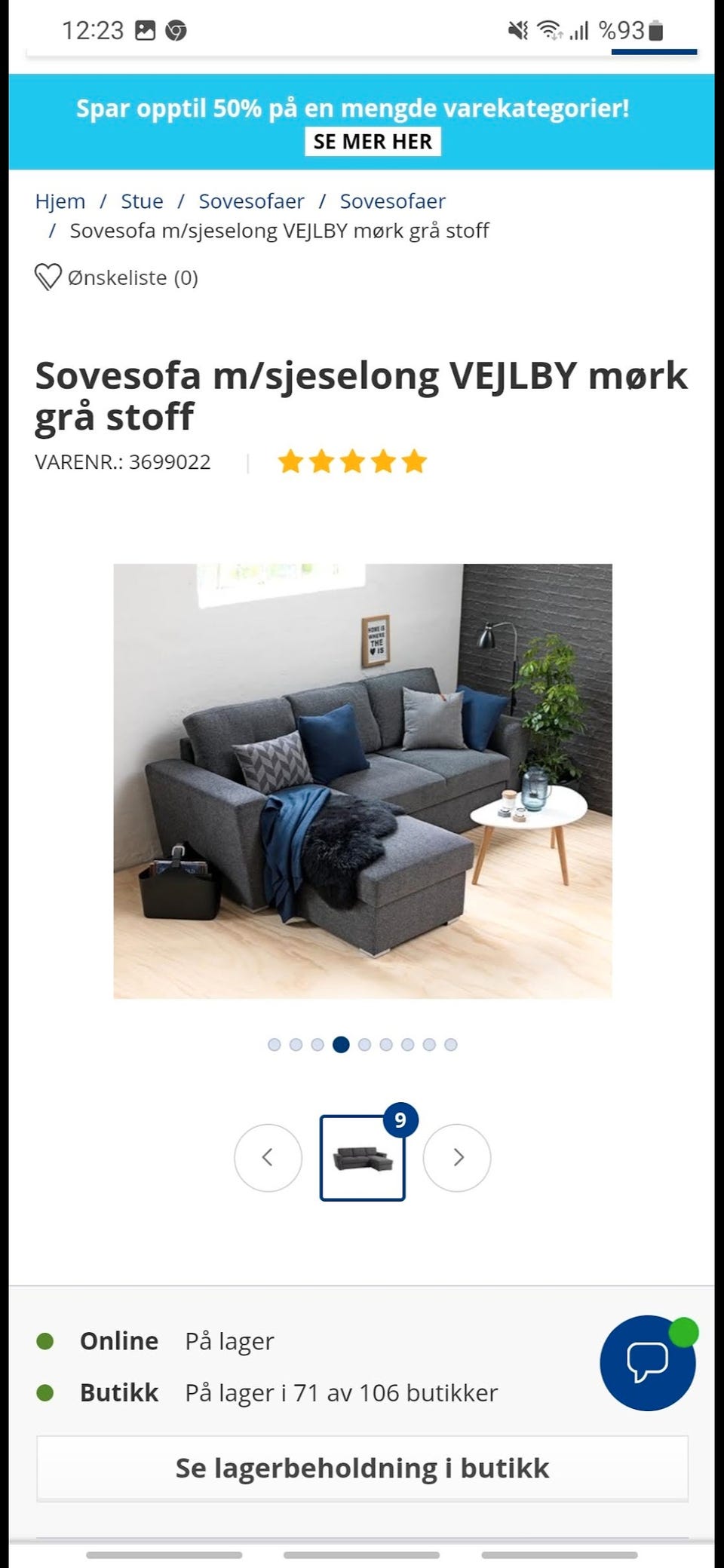Tap the gallery image icon in status bar
The image size is (724, 1568).
click(146, 32)
